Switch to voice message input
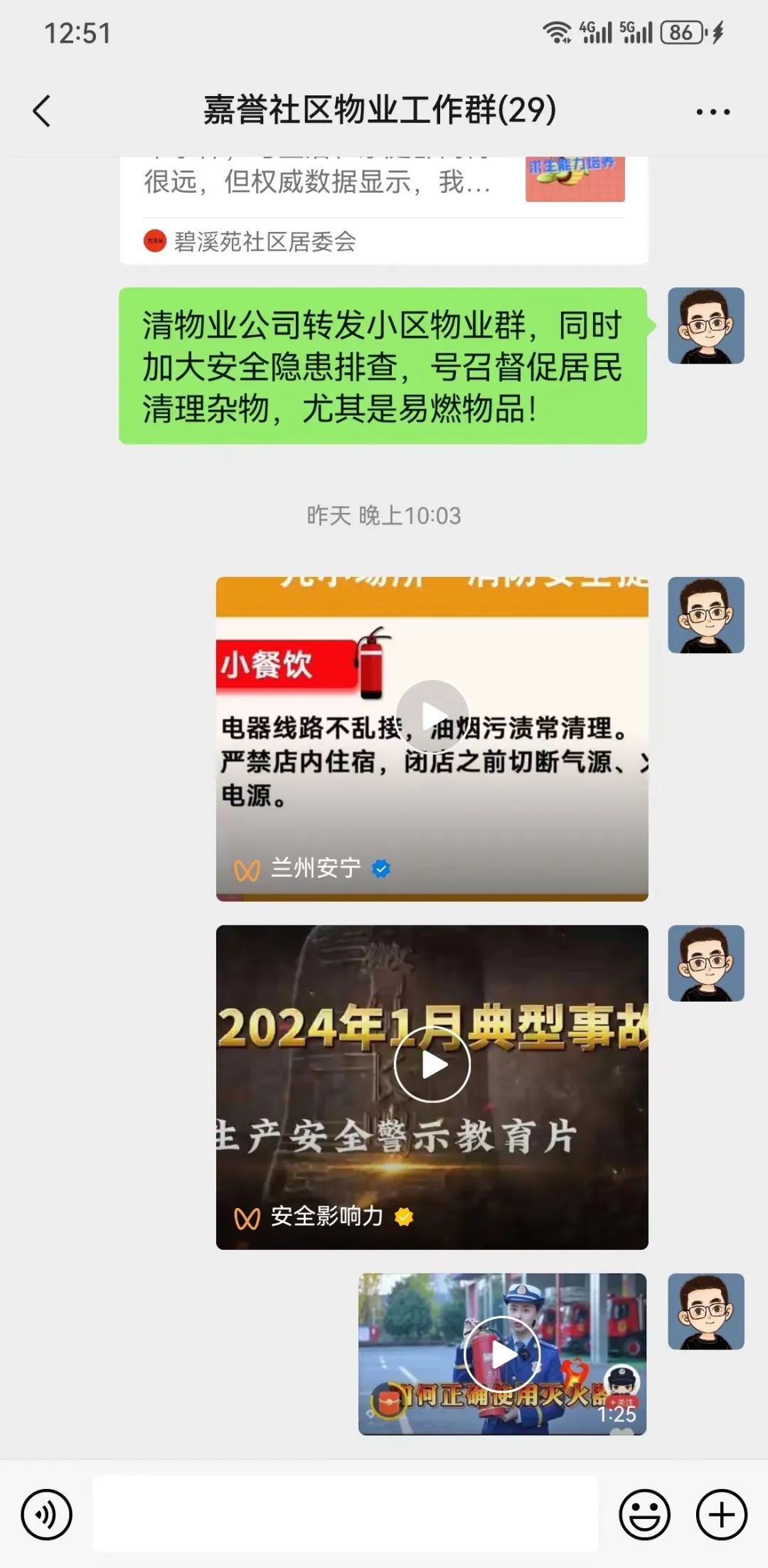The width and height of the screenshot is (768, 1568). 47,1515
